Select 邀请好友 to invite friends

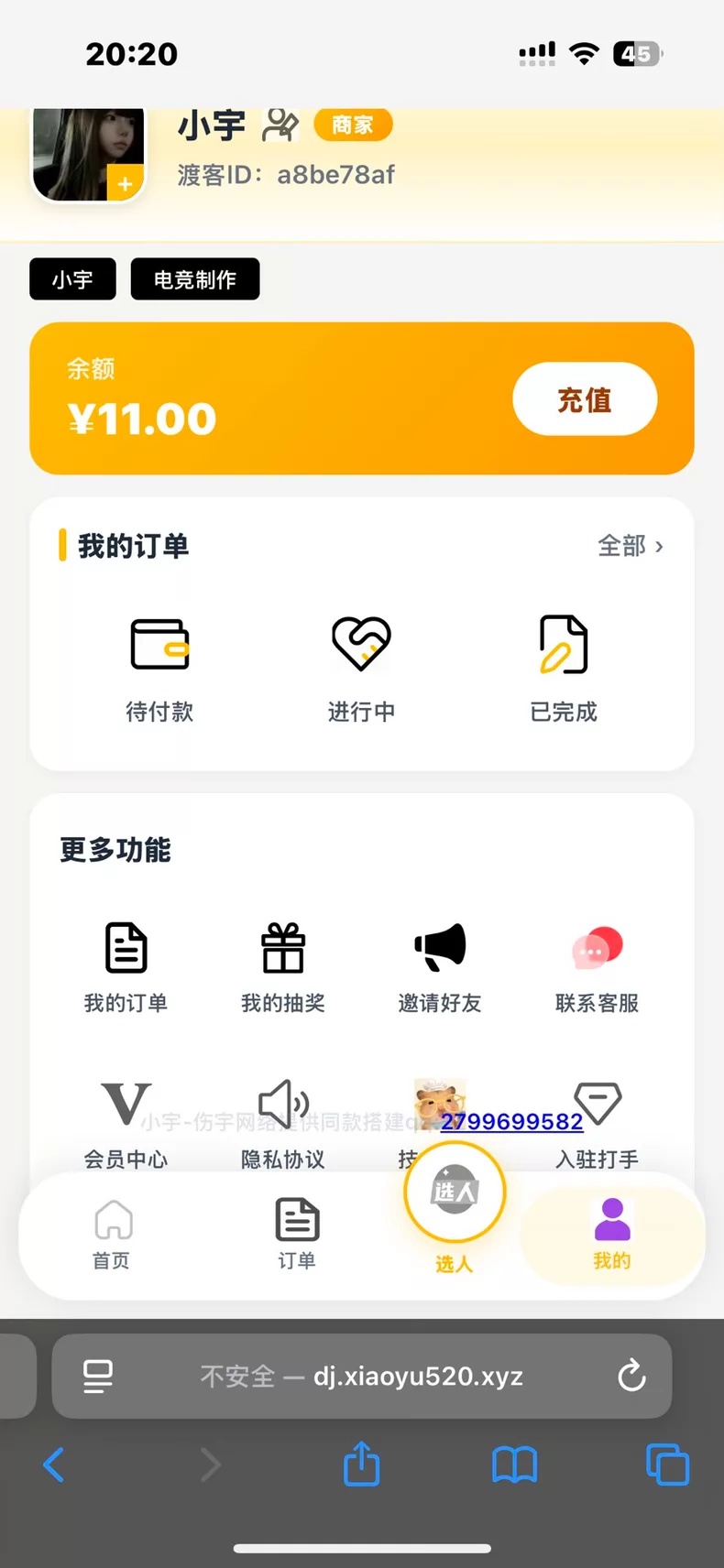click(440, 967)
